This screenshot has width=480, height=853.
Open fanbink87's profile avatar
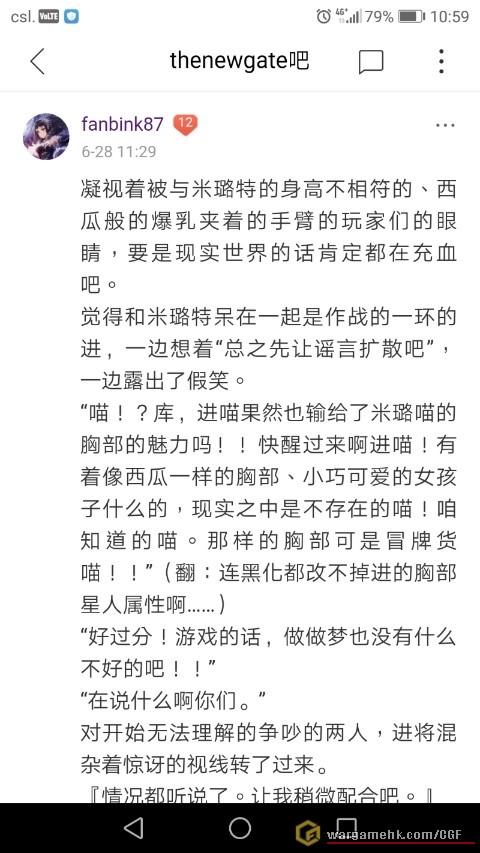(x=46, y=136)
